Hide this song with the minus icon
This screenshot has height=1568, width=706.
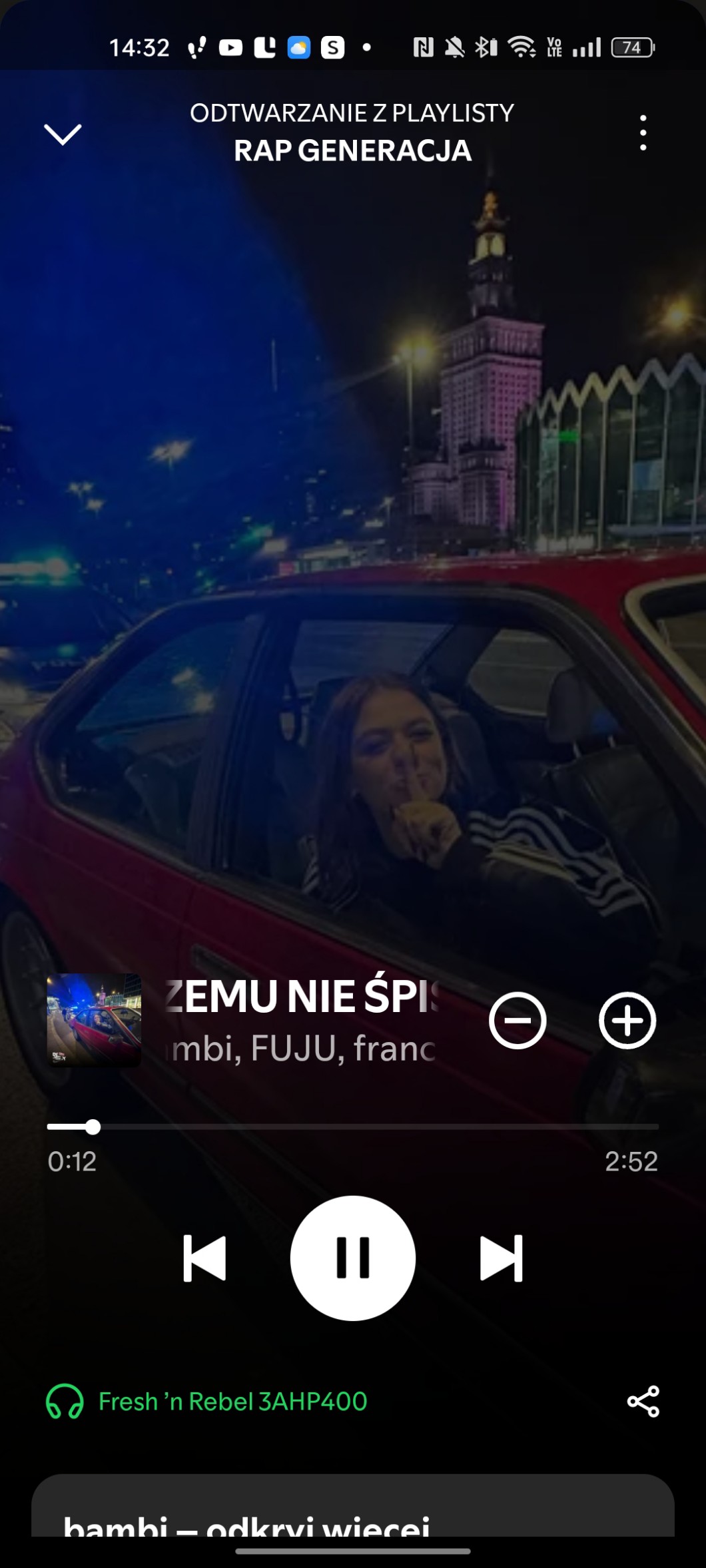click(518, 1020)
